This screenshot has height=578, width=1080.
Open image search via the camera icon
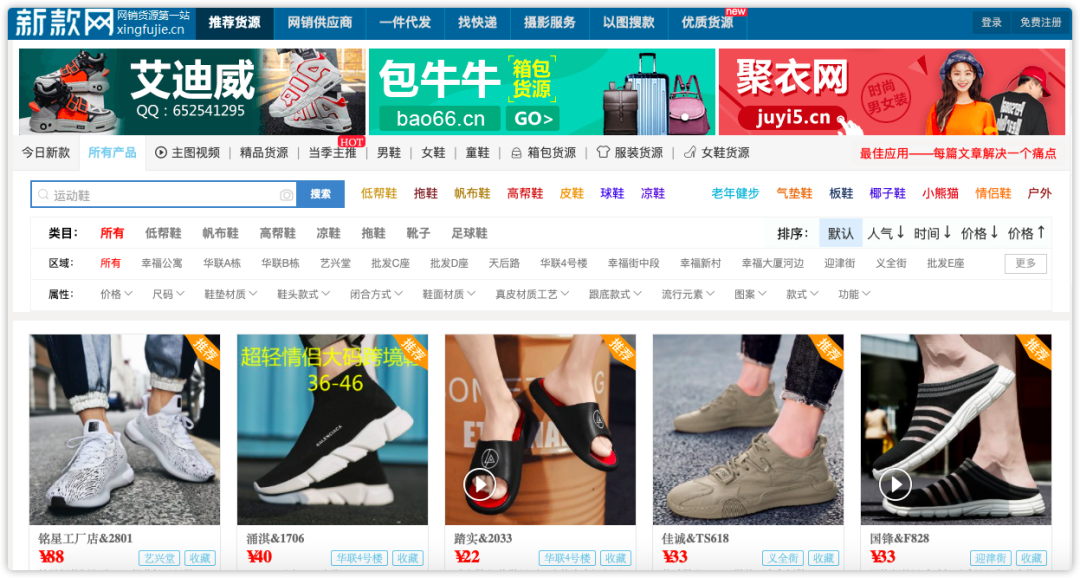point(286,195)
